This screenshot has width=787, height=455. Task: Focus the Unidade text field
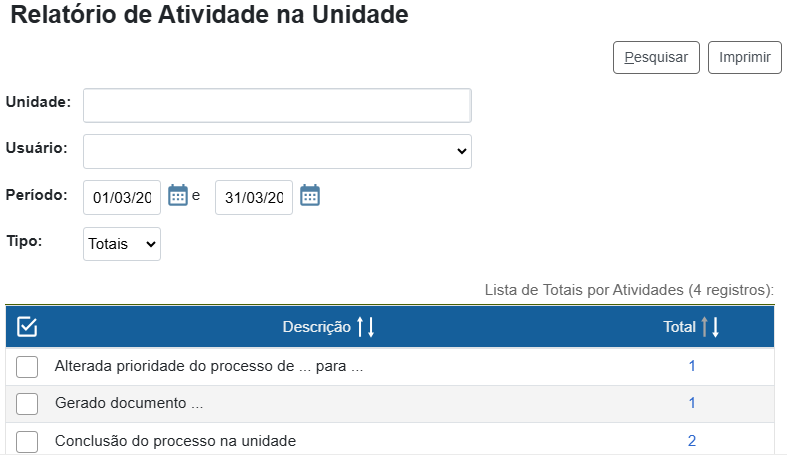[277, 105]
